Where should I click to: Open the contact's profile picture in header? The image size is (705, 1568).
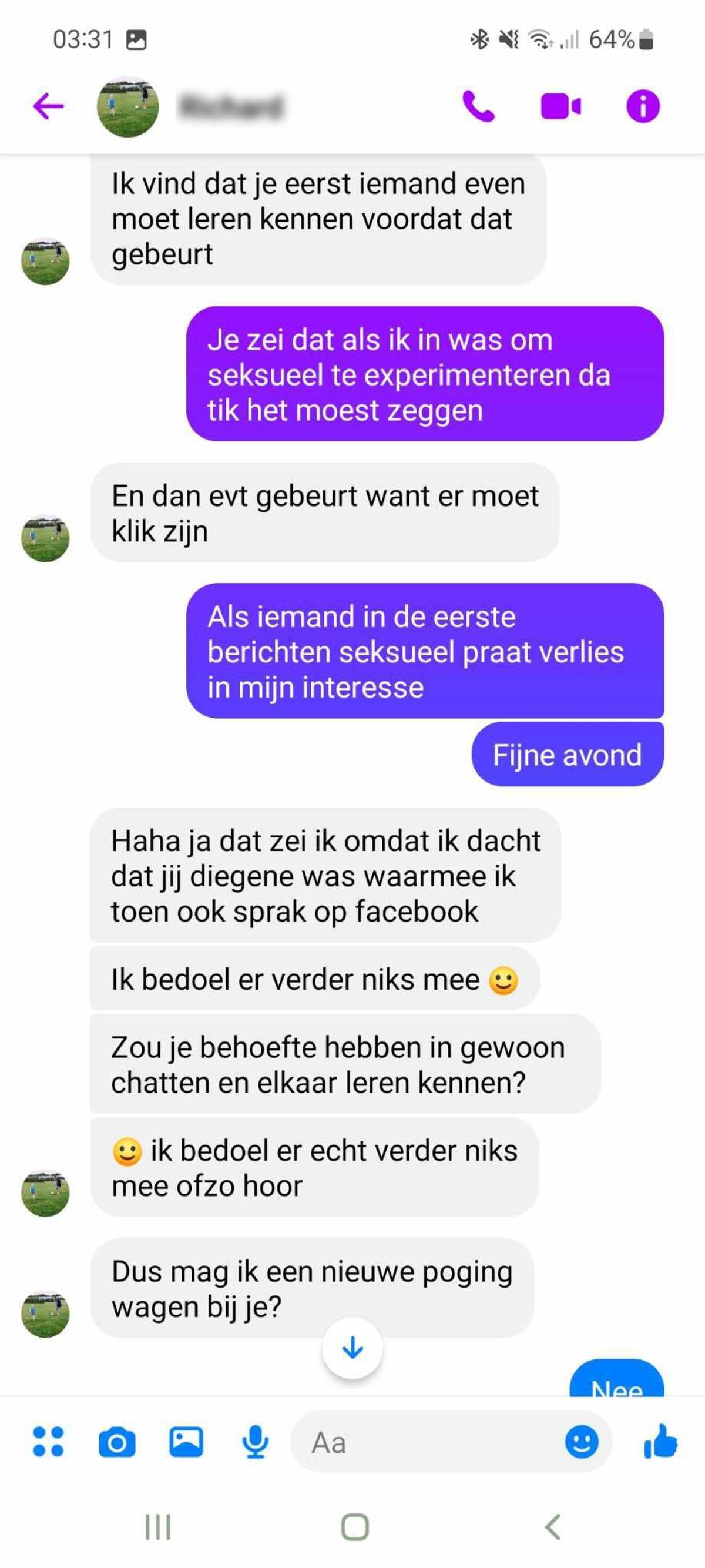pos(127,106)
